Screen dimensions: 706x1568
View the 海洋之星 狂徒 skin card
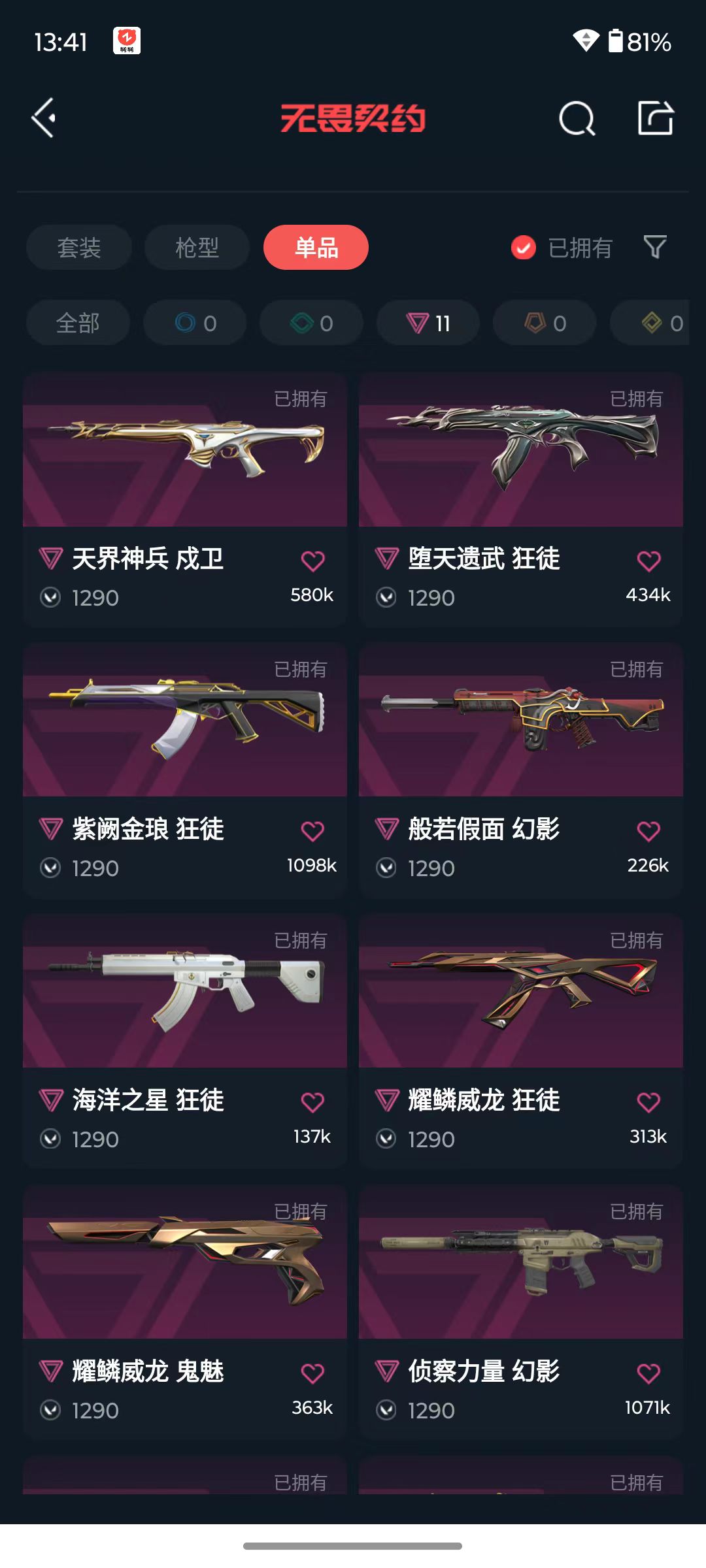pyautogui.click(x=185, y=1042)
